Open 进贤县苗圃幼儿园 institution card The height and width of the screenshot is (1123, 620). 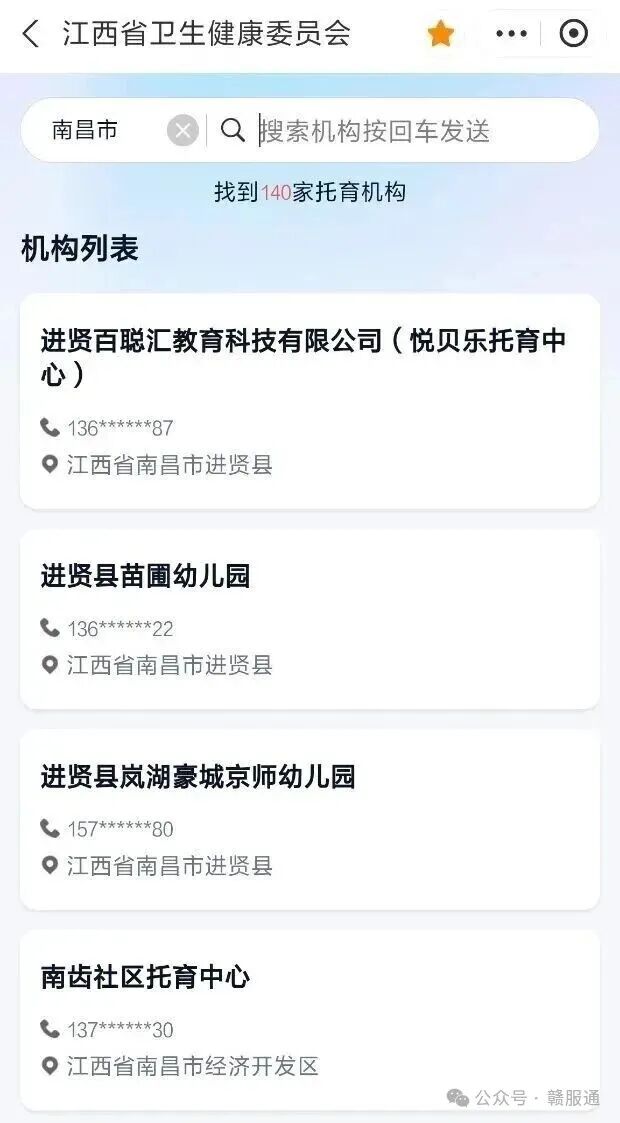[x=309, y=618]
